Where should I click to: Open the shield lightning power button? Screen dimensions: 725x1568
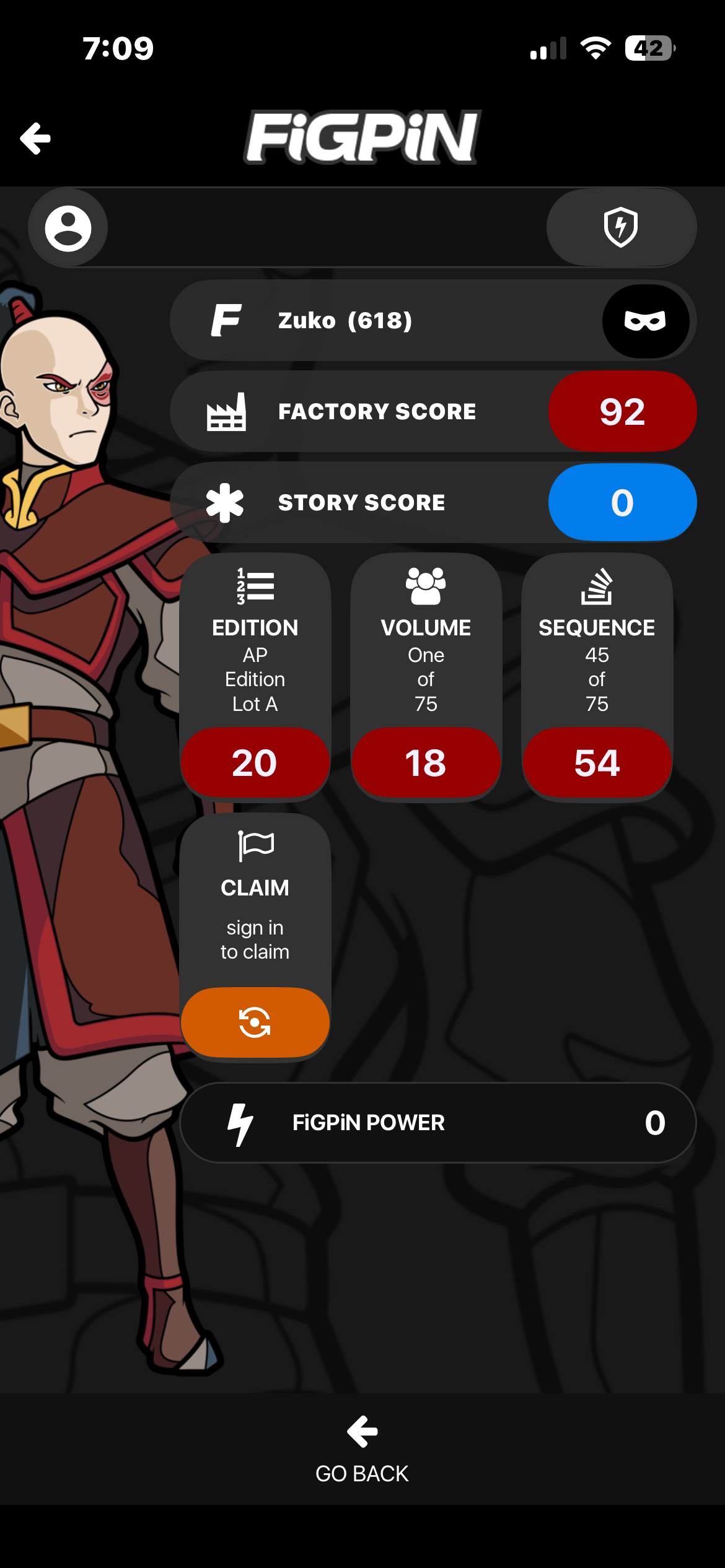coord(621,227)
